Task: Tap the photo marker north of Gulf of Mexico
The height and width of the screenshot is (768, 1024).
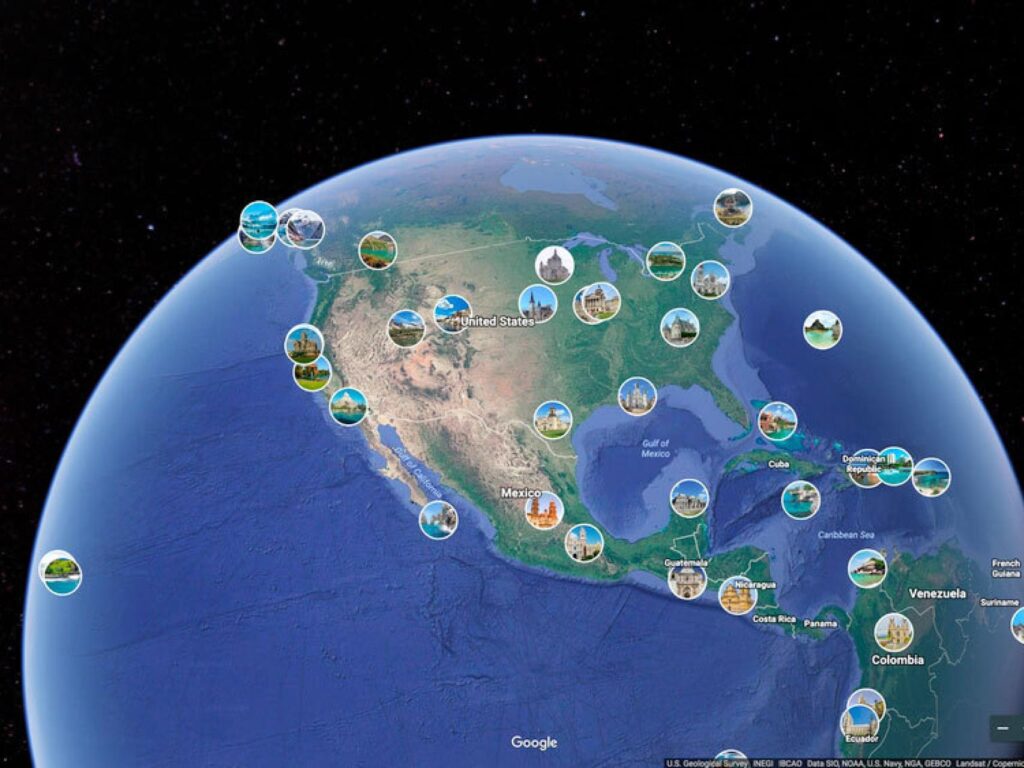Action: [x=637, y=396]
